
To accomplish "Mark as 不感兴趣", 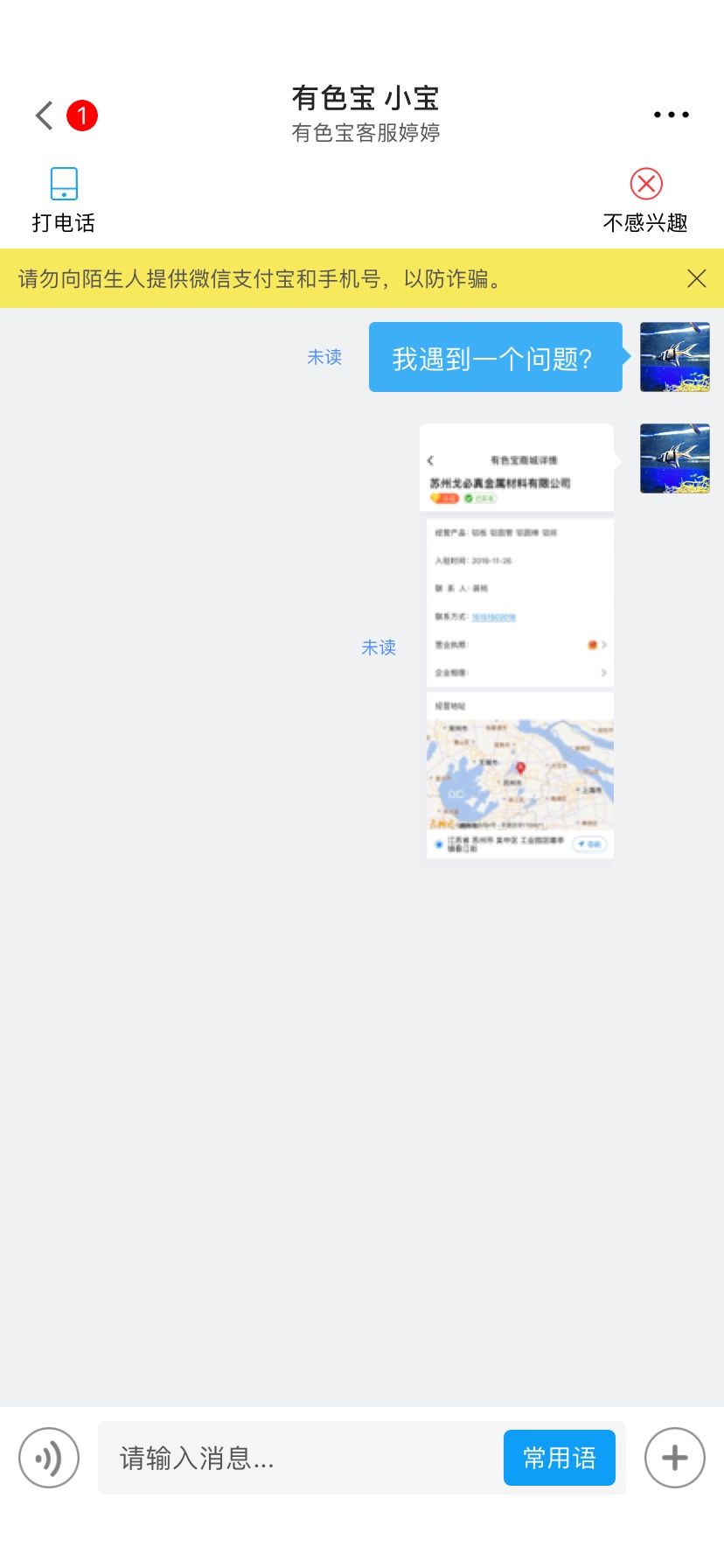I will (x=645, y=200).
